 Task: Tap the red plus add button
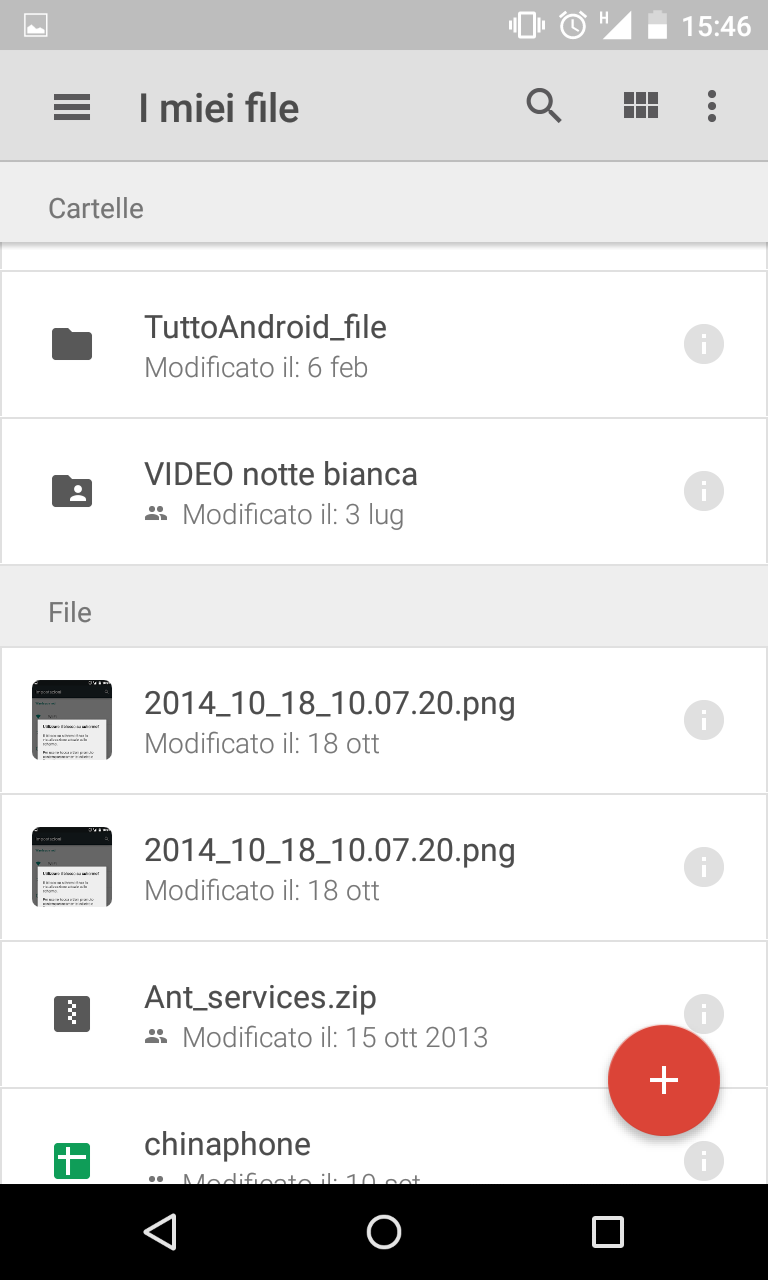pos(664,1080)
